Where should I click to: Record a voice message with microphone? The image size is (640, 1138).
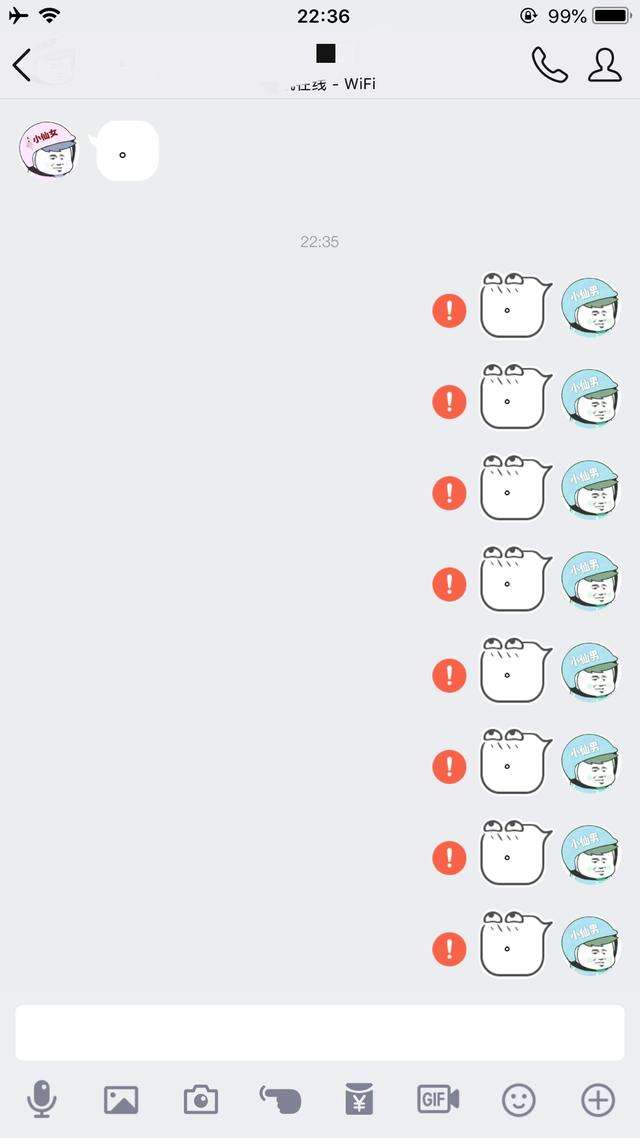coord(41,1100)
